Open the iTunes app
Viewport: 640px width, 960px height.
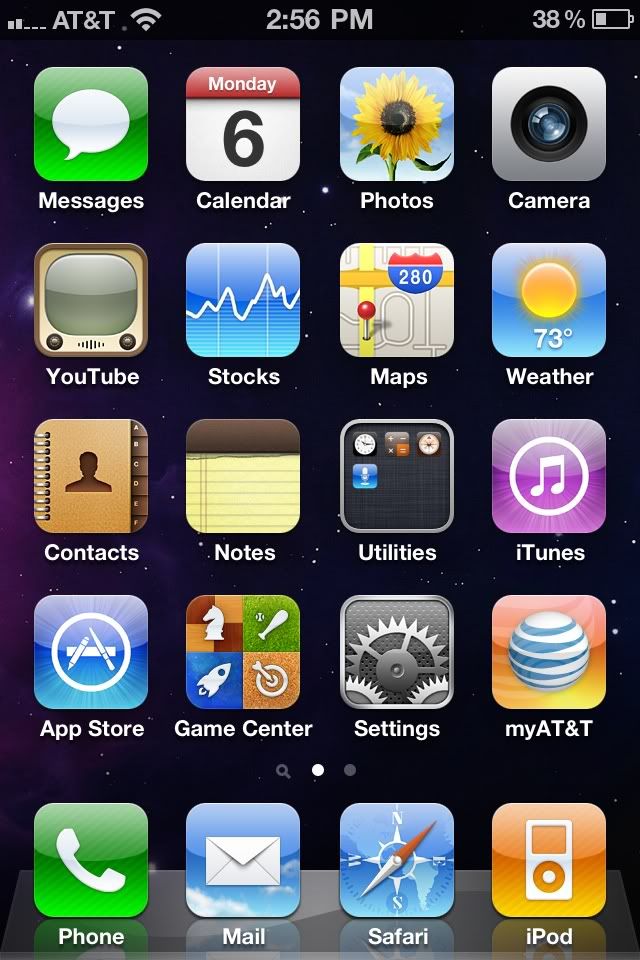click(x=548, y=476)
